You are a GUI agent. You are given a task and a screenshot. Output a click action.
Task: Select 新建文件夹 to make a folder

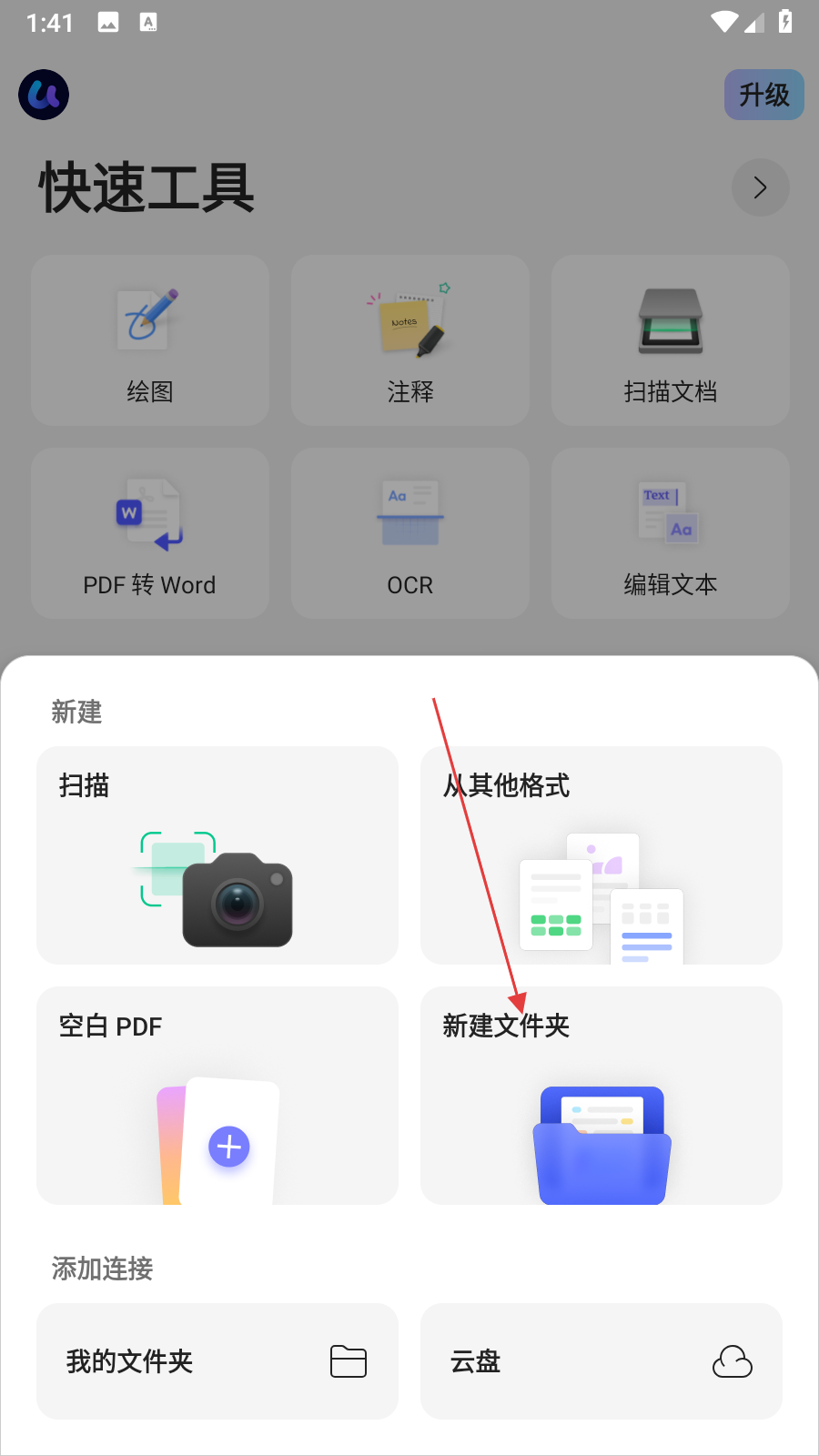[601, 1096]
